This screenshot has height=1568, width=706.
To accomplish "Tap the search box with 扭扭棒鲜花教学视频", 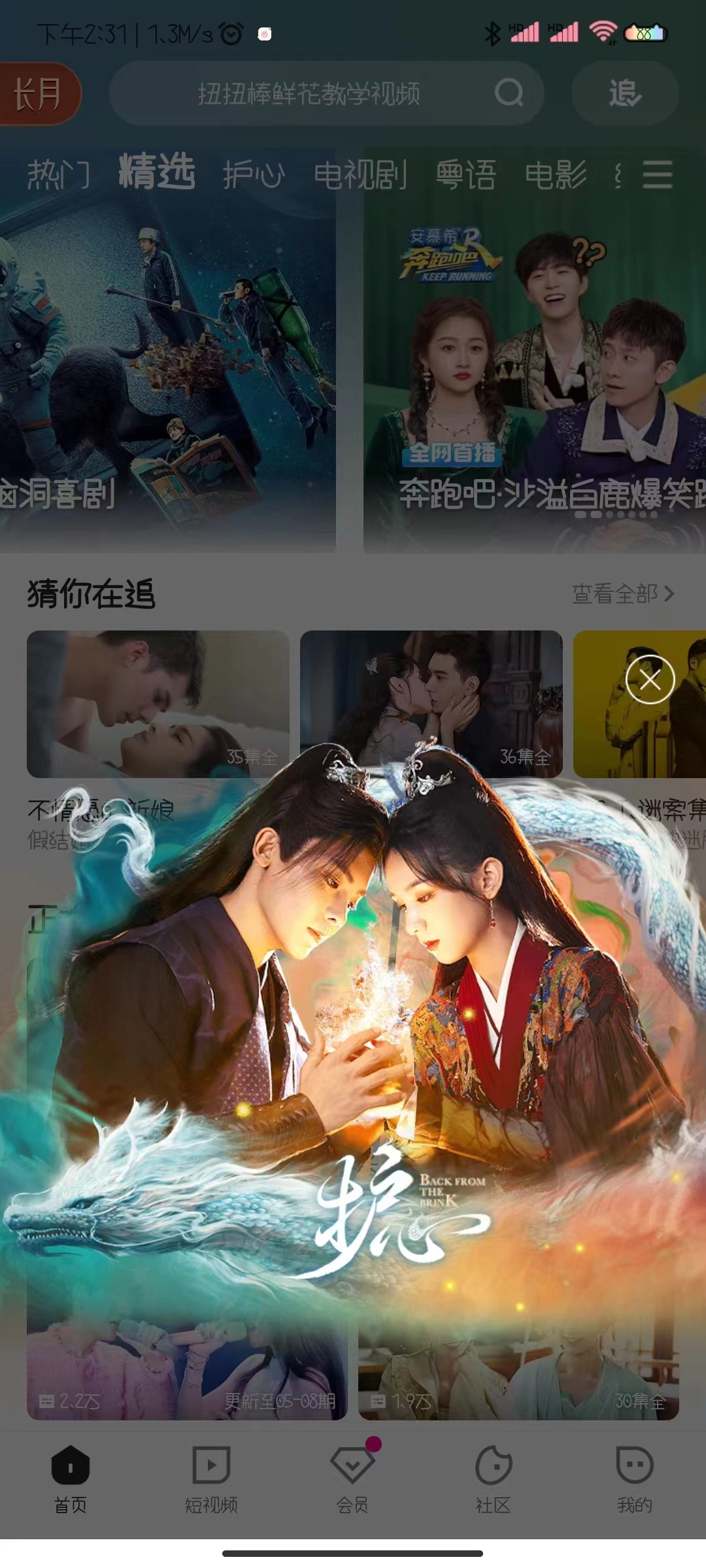I will click(x=307, y=93).
